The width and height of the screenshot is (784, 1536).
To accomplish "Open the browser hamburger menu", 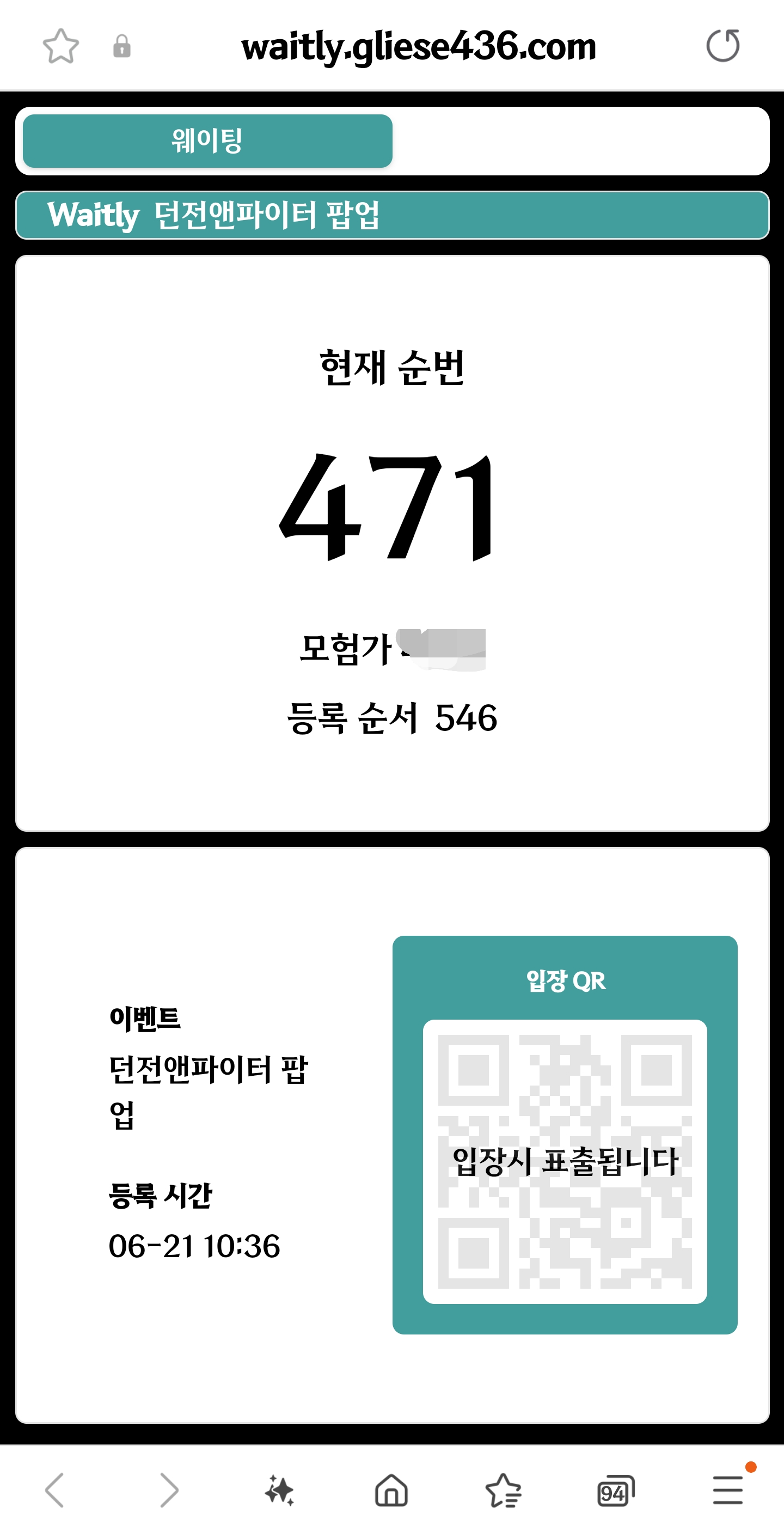I will point(728,1490).
